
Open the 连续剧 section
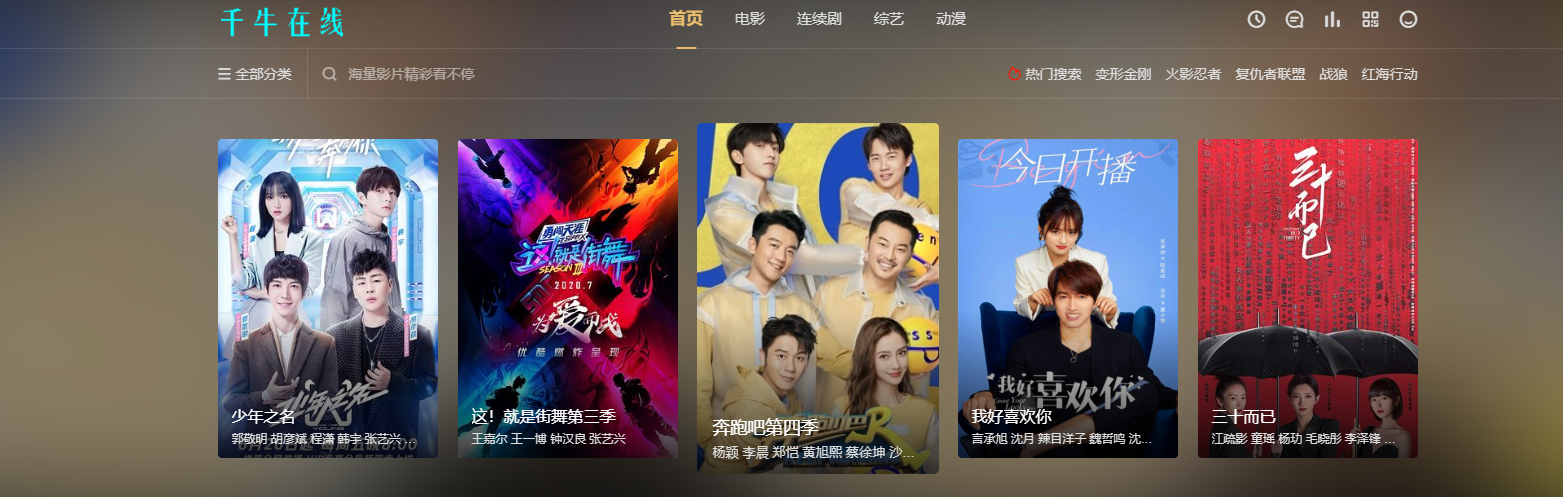pos(819,19)
